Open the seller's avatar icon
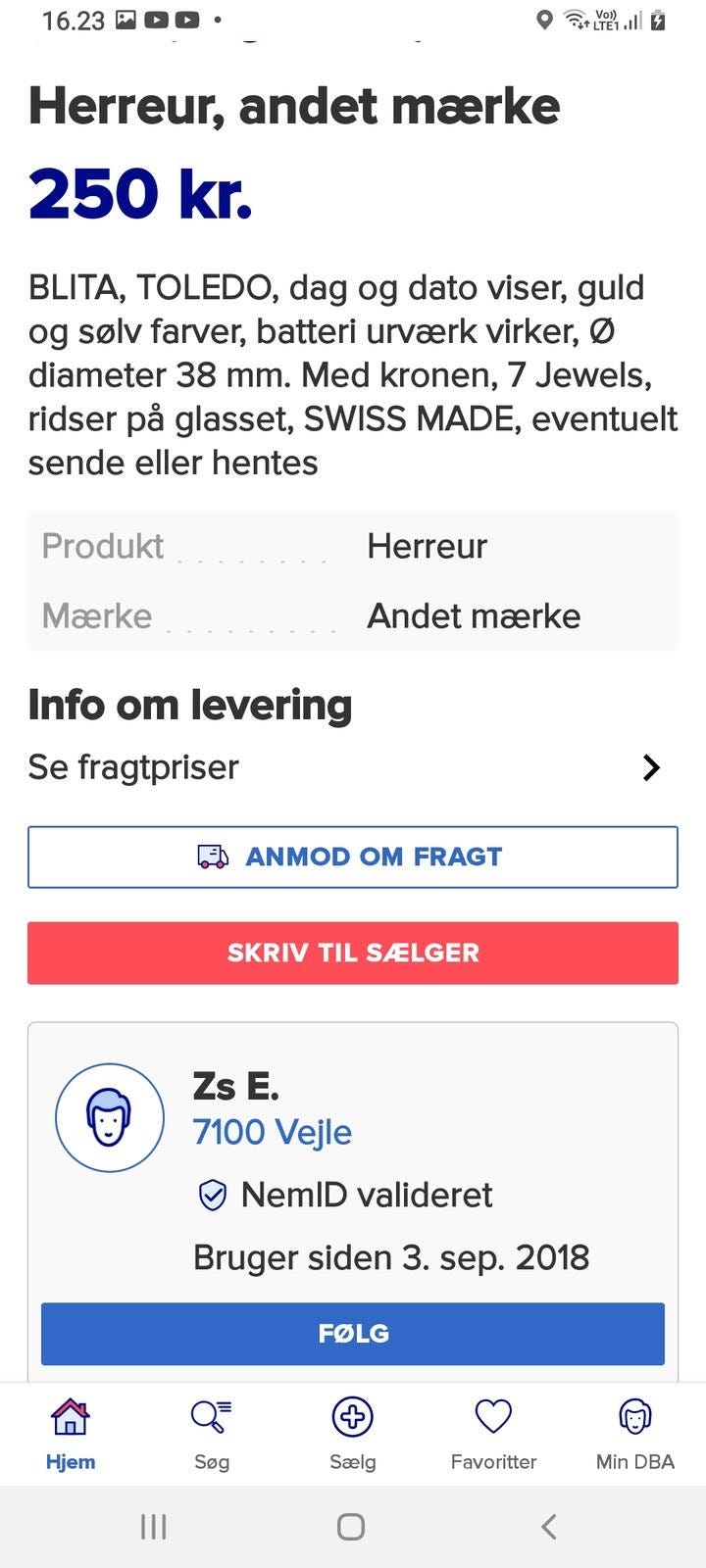 click(110, 1116)
